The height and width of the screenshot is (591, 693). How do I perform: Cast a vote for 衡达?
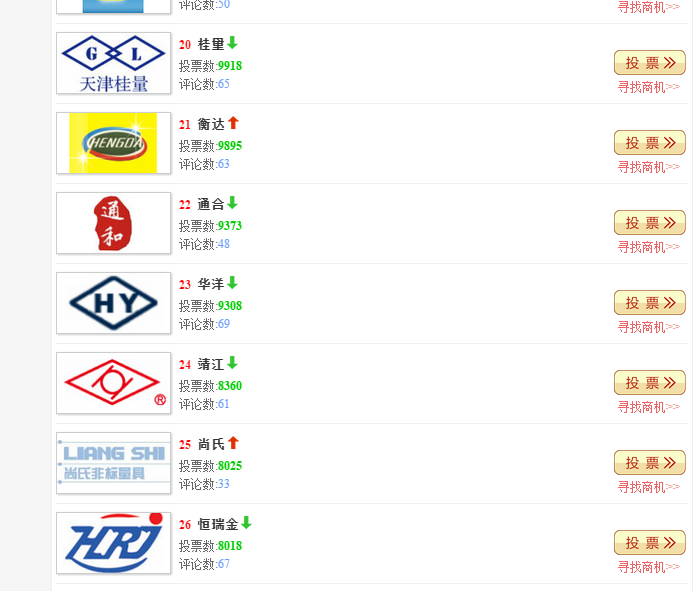[x=649, y=143]
